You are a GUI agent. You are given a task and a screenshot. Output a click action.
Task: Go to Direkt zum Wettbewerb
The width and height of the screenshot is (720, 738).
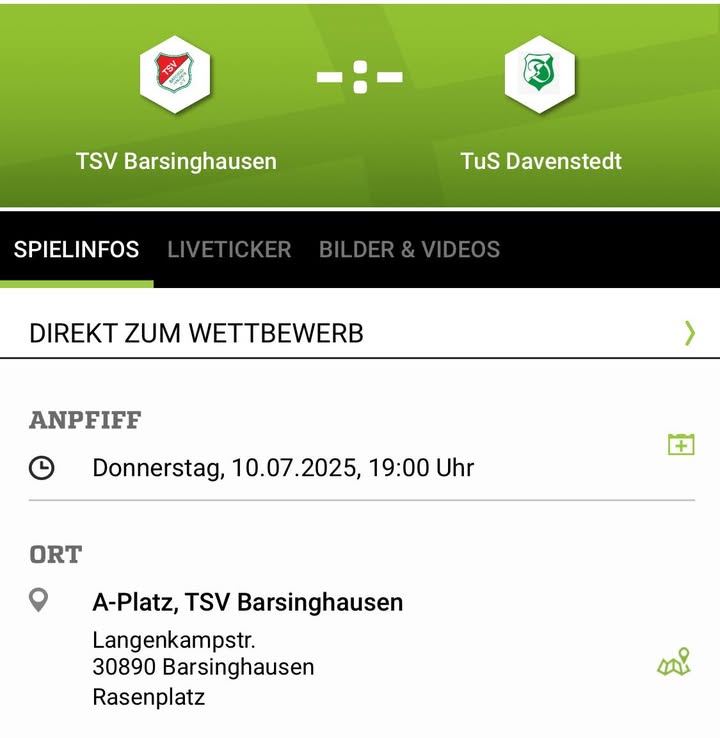tap(360, 333)
